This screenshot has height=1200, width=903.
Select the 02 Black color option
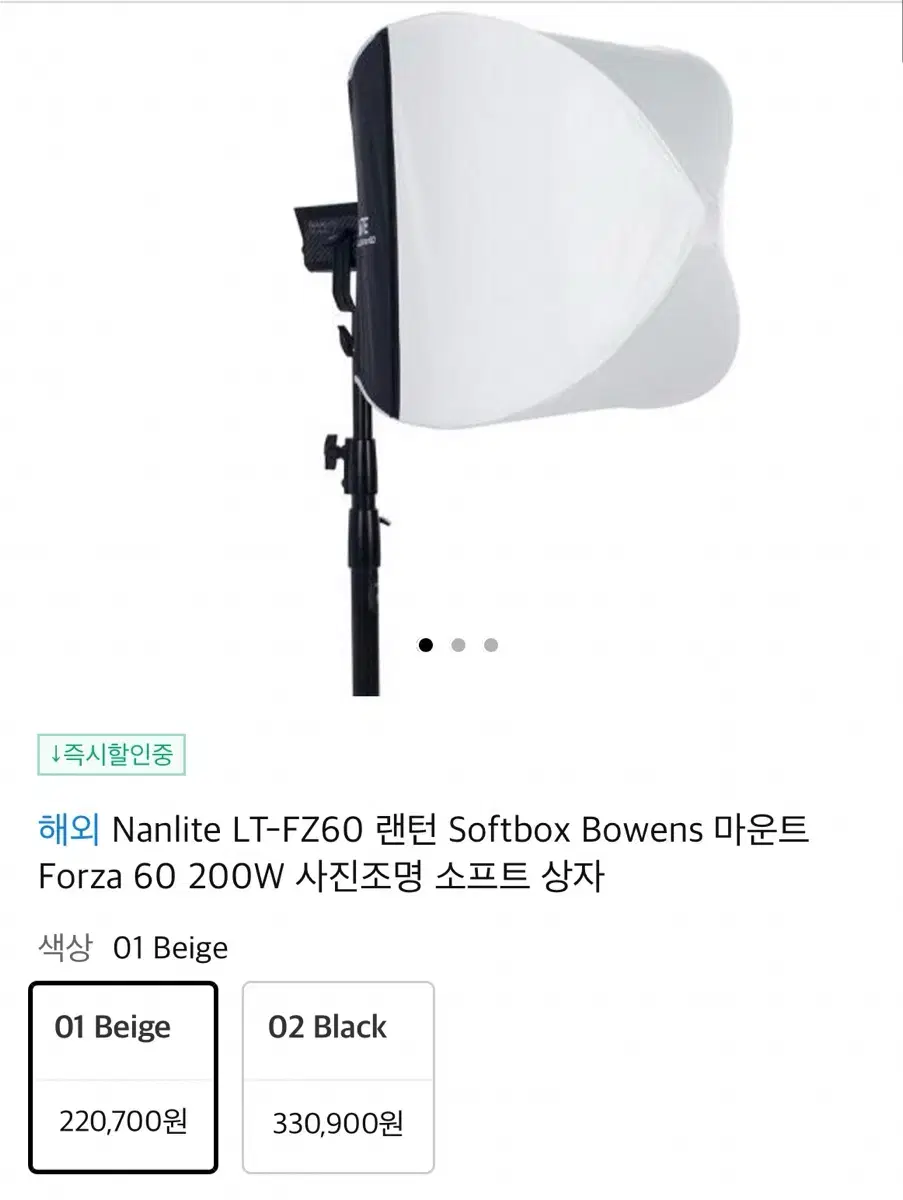[337, 1080]
